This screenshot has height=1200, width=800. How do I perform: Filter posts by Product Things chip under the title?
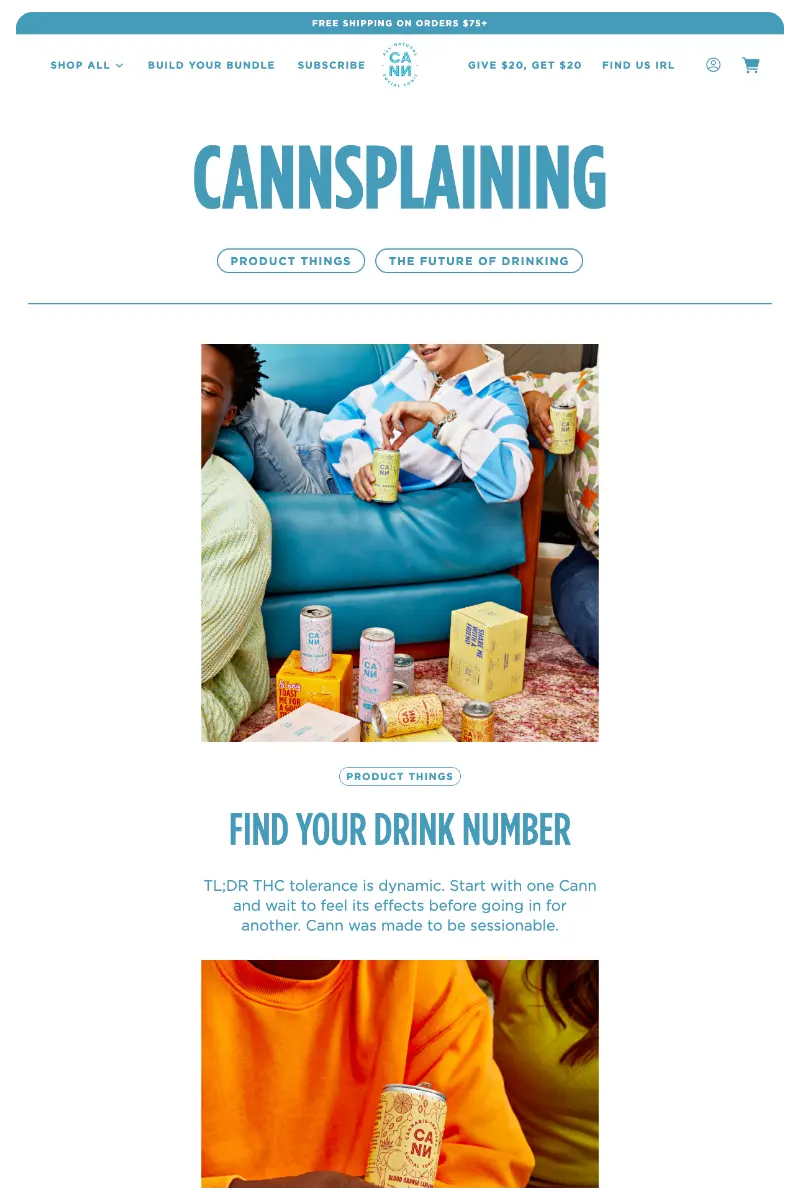click(x=291, y=261)
